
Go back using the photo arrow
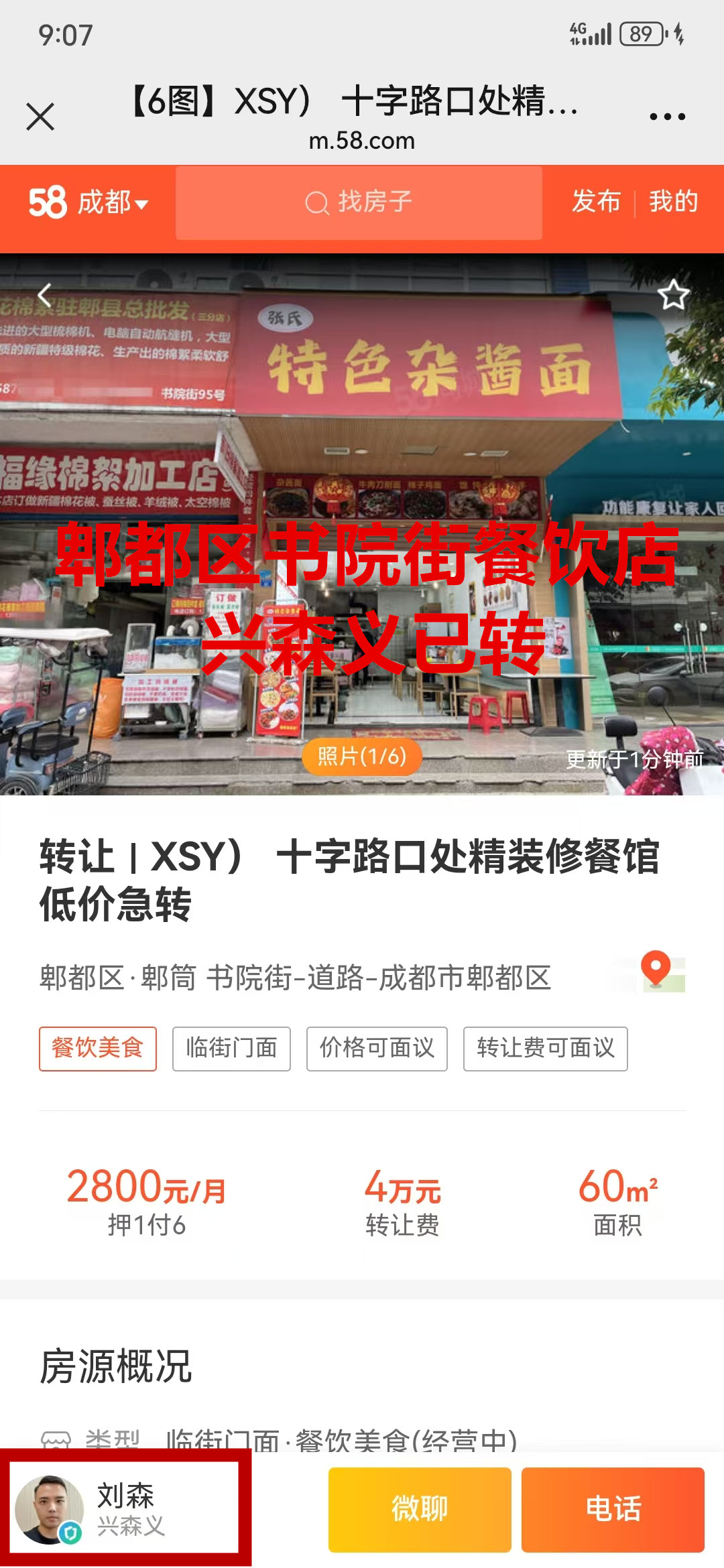click(45, 295)
